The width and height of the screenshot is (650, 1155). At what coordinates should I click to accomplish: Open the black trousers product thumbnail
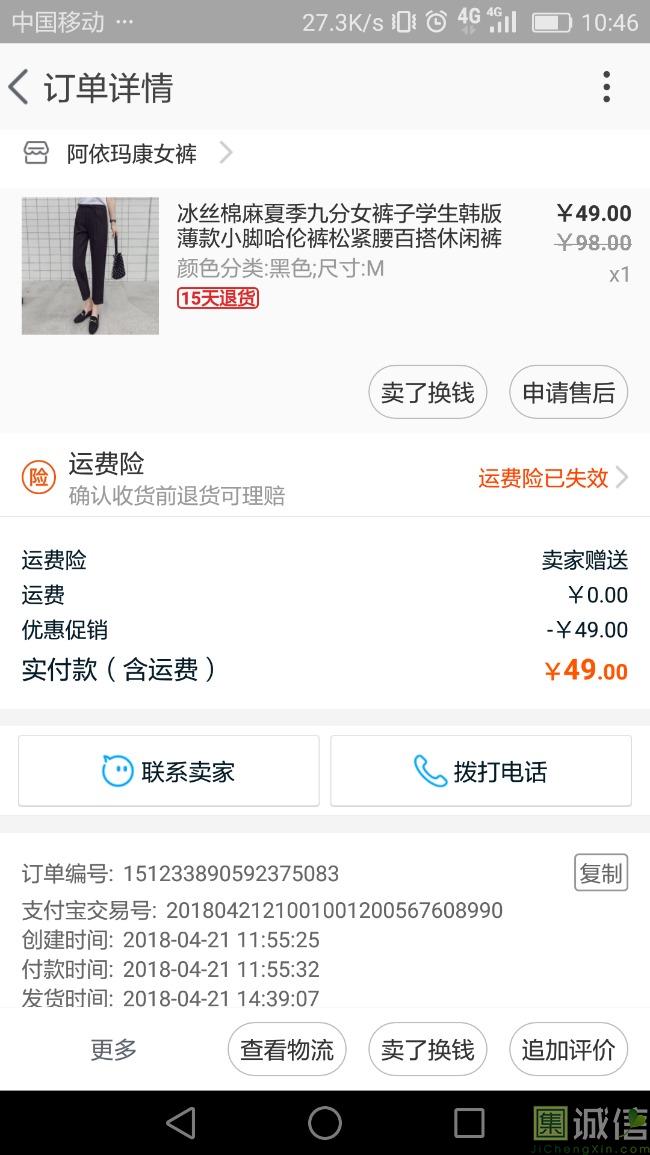[x=90, y=266]
